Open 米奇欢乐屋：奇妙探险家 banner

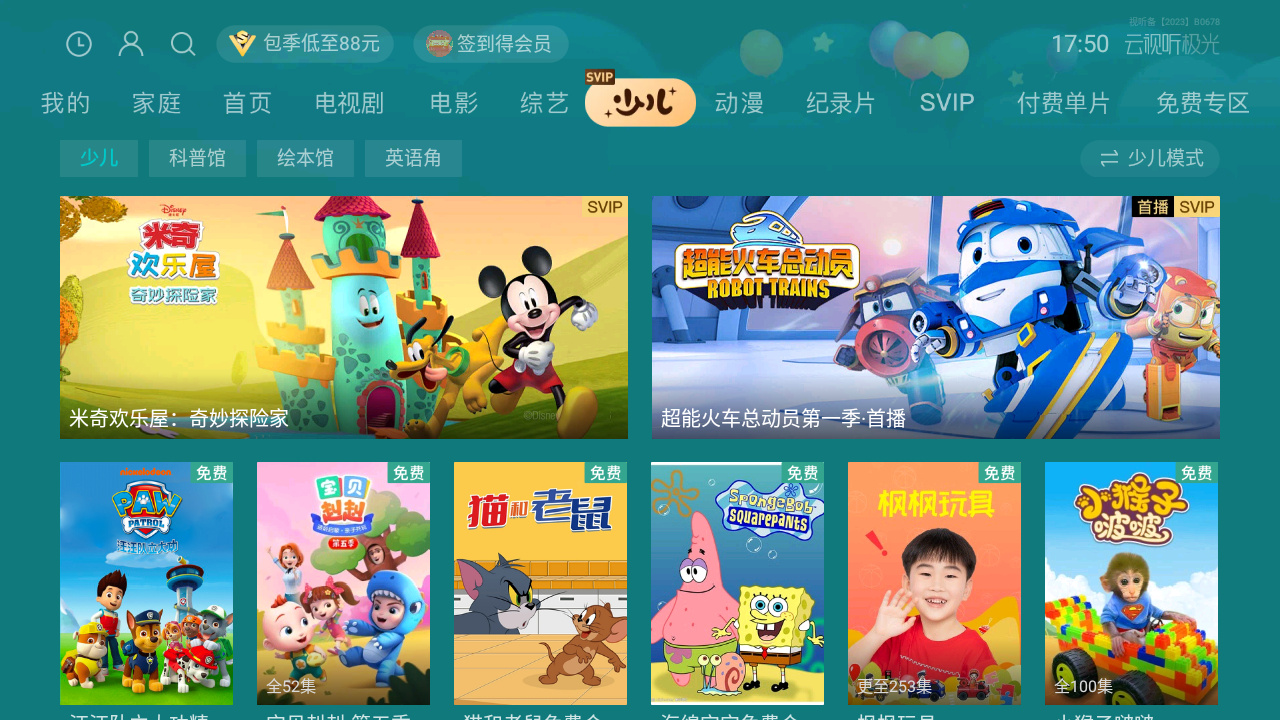click(x=344, y=317)
